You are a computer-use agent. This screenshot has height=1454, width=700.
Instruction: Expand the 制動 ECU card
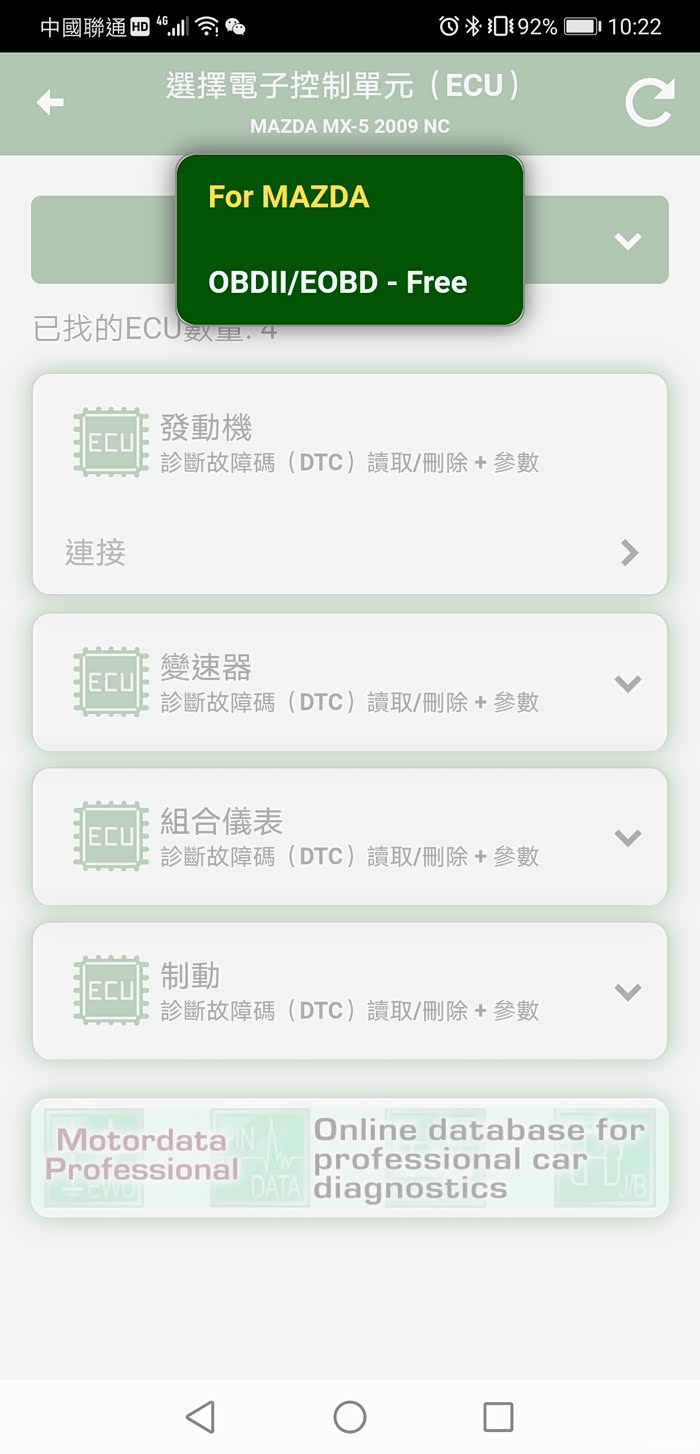[627, 992]
